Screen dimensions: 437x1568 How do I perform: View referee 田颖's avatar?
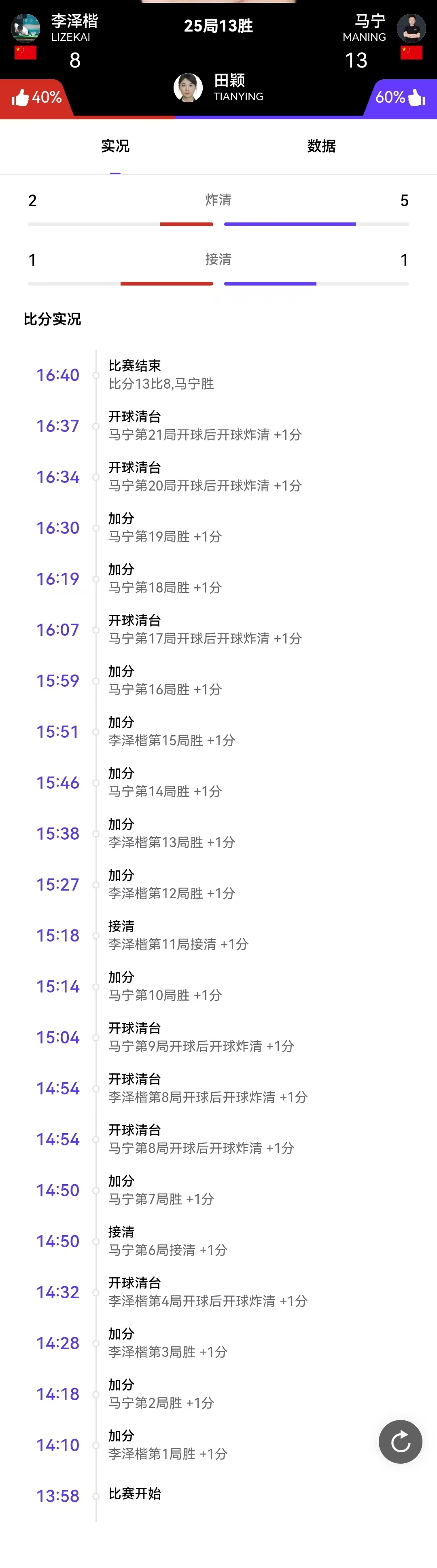click(x=188, y=88)
